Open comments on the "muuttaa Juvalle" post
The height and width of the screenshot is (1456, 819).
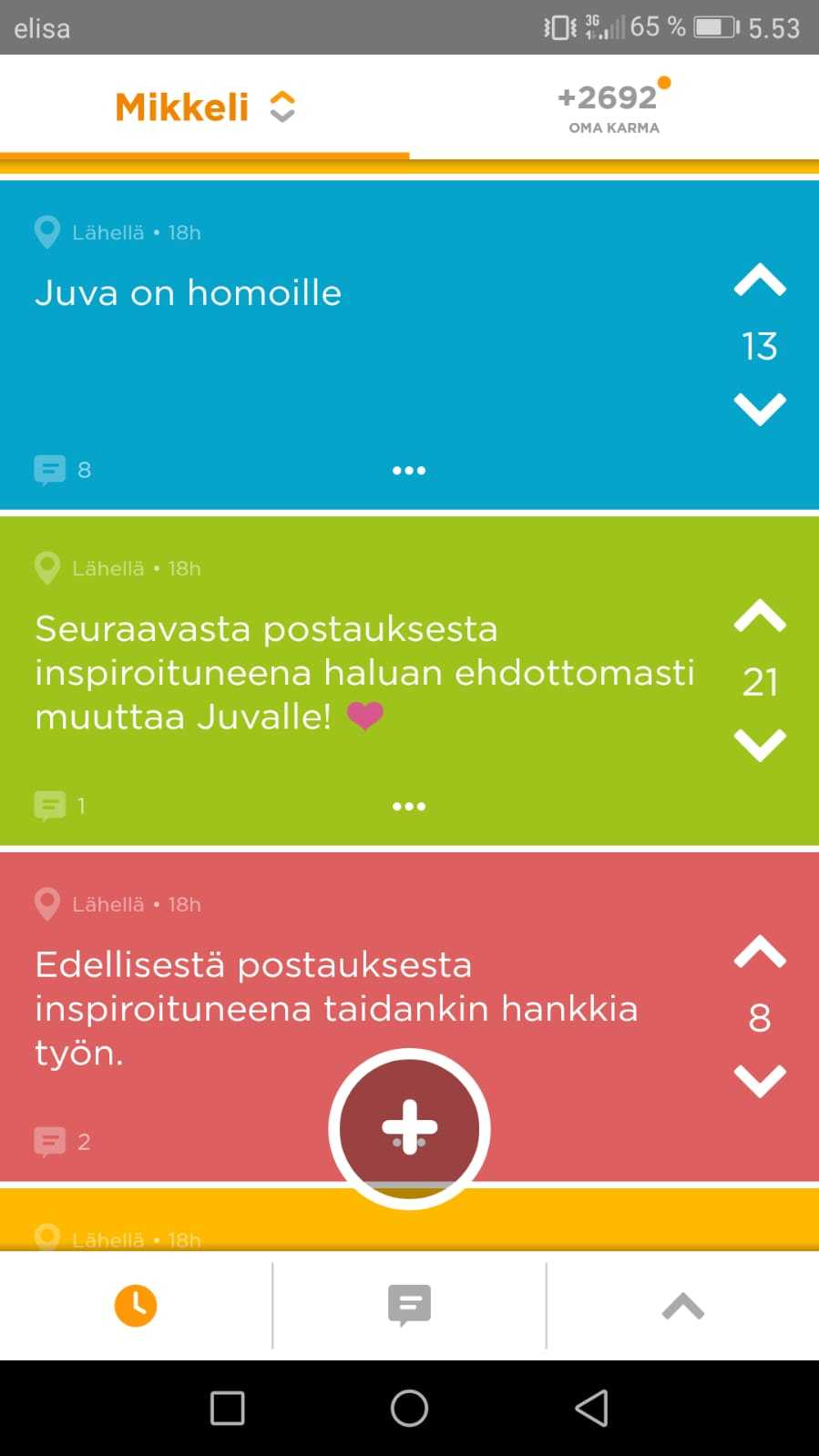(60, 806)
